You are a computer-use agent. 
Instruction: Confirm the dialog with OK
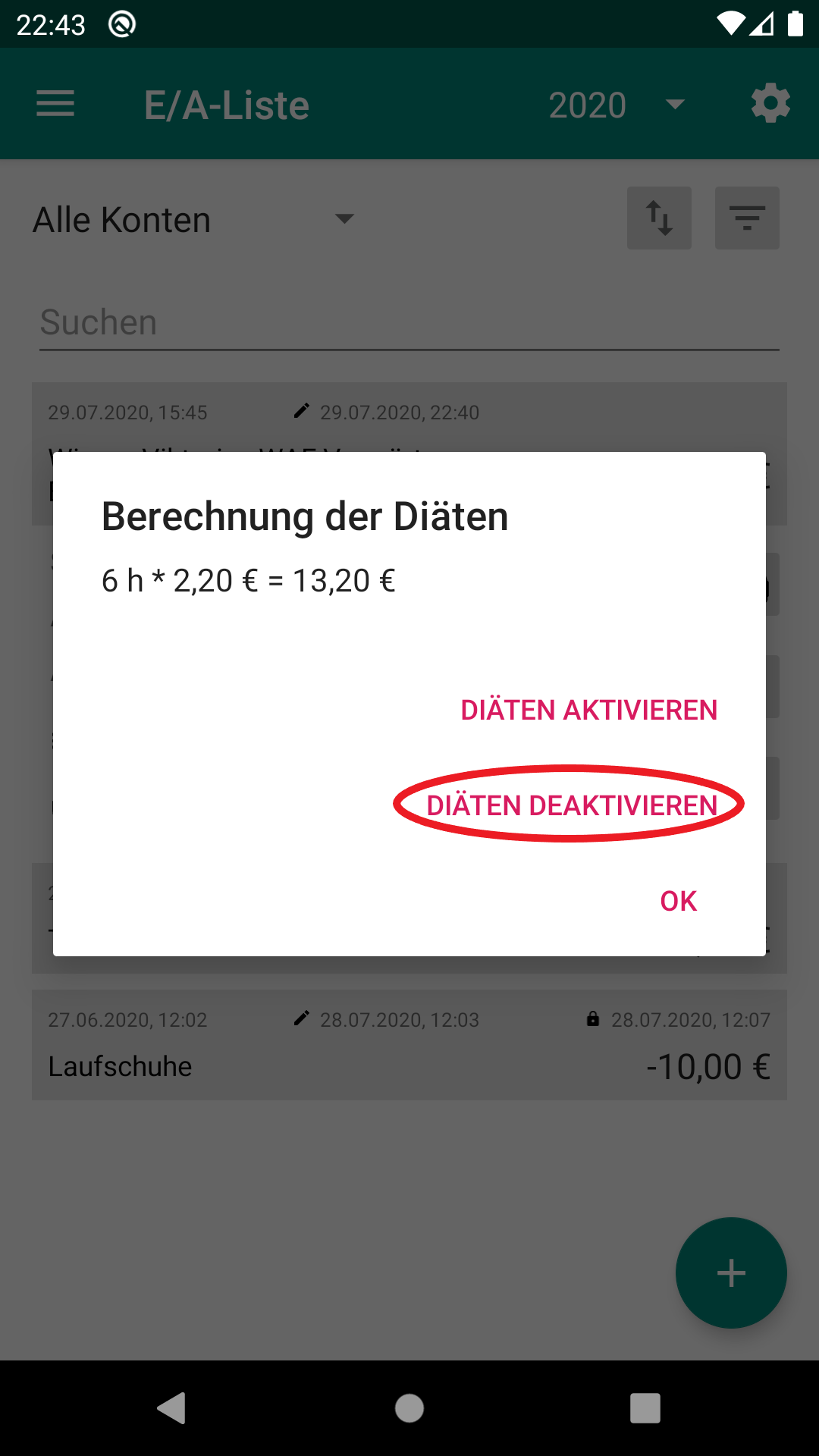point(678,901)
